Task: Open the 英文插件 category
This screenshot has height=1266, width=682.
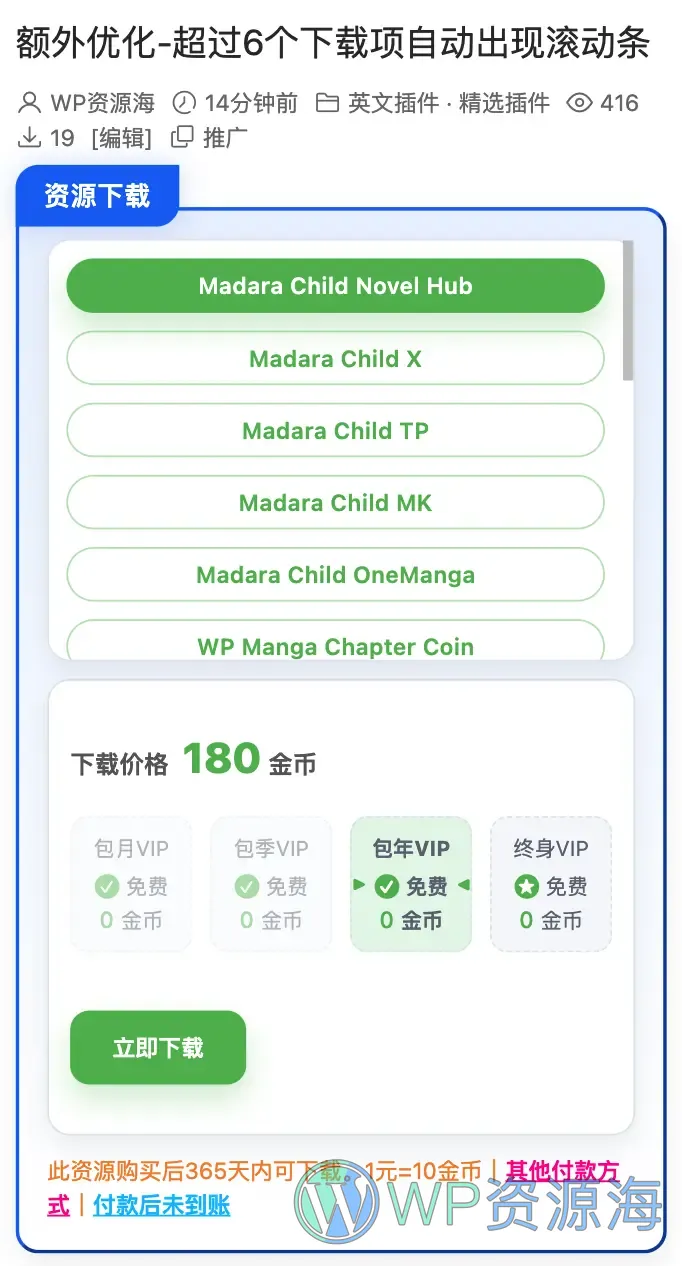Action: click(x=393, y=103)
